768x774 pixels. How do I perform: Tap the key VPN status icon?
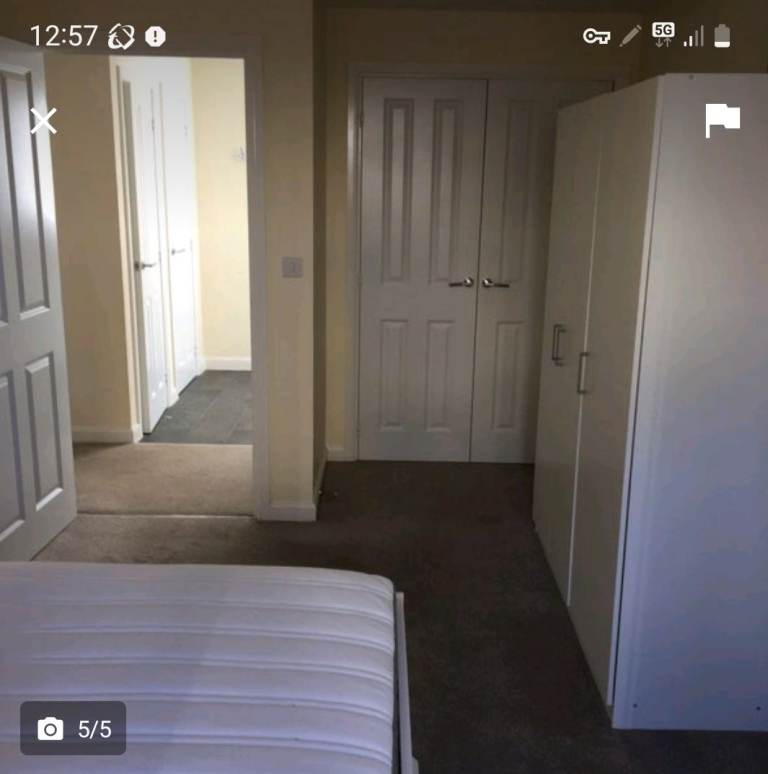pyautogui.click(x=597, y=34)
